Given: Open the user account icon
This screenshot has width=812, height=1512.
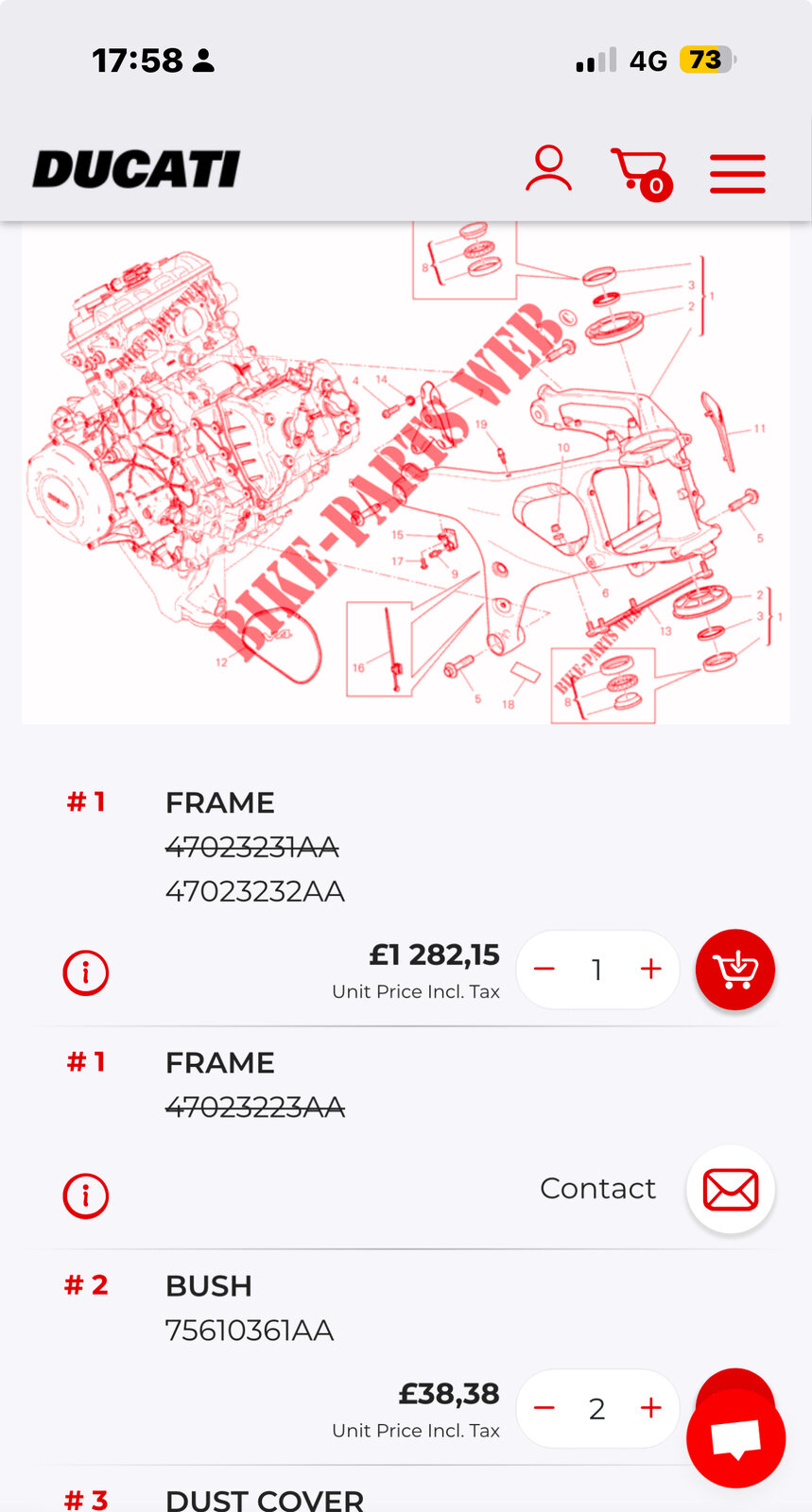Looking at the screenshot, I should click(548, 170).
